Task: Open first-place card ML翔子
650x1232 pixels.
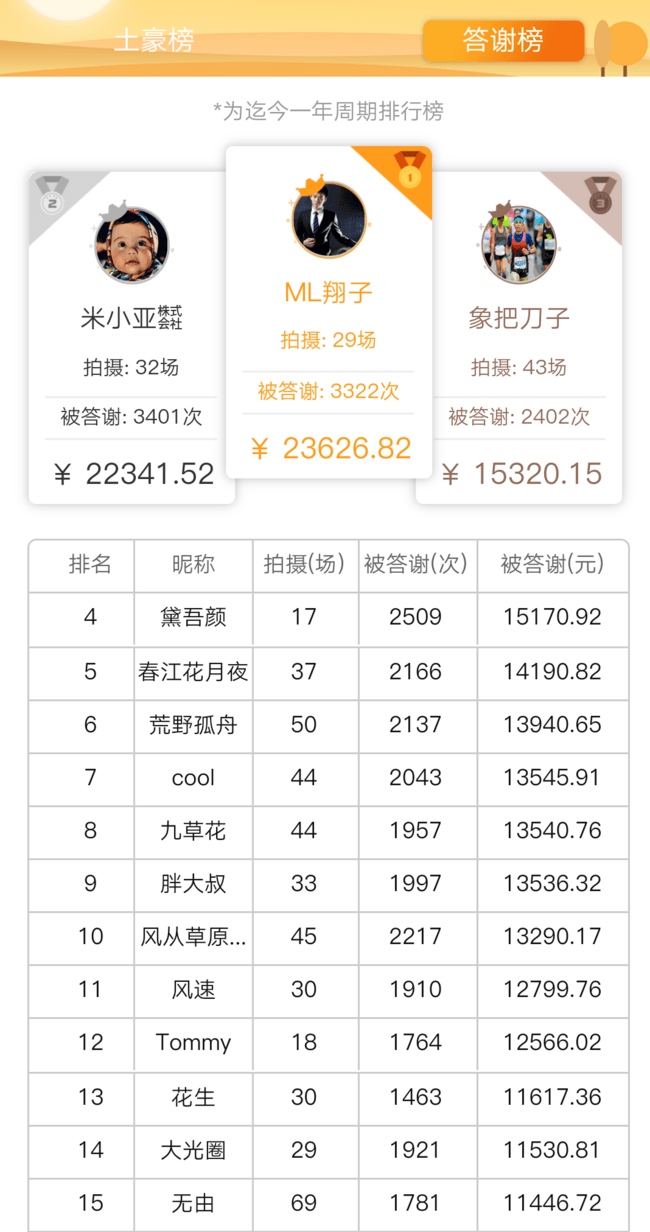Action: (x=329, y=312)
